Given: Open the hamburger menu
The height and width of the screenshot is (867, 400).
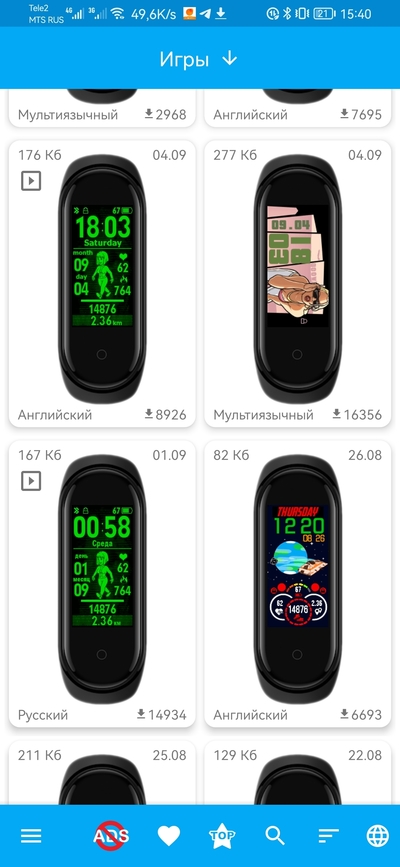Looking at the screenshot, I should click(31, 835).
